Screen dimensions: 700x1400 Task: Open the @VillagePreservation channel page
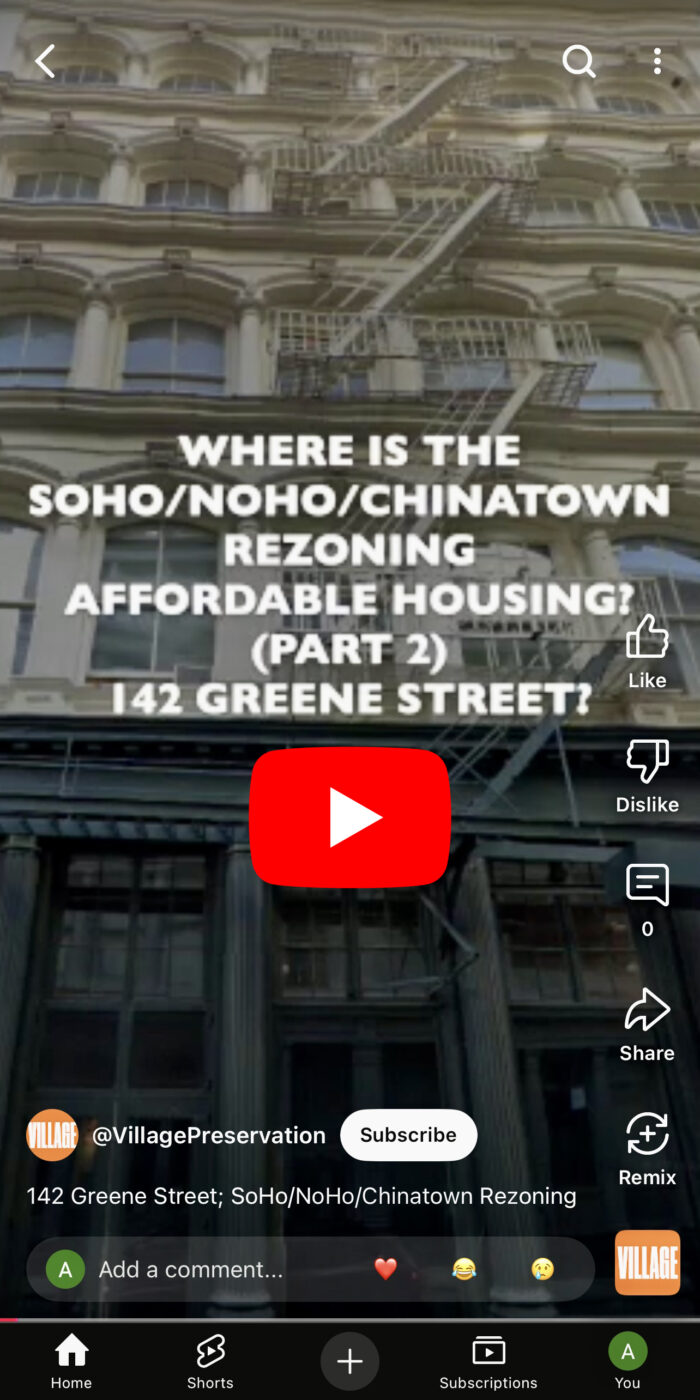[x=208, y=1135]
